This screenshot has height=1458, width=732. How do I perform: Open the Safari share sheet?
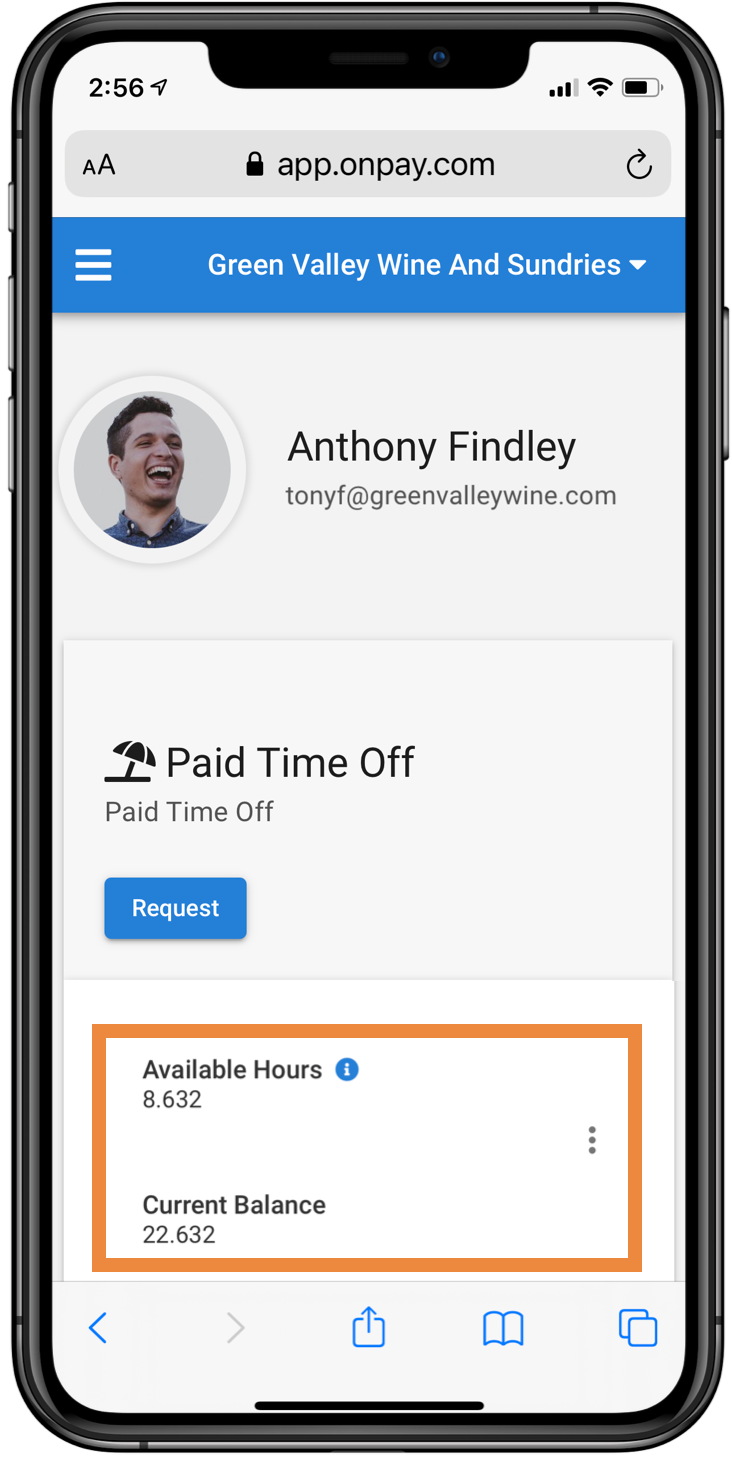[x=368, y=1328]
